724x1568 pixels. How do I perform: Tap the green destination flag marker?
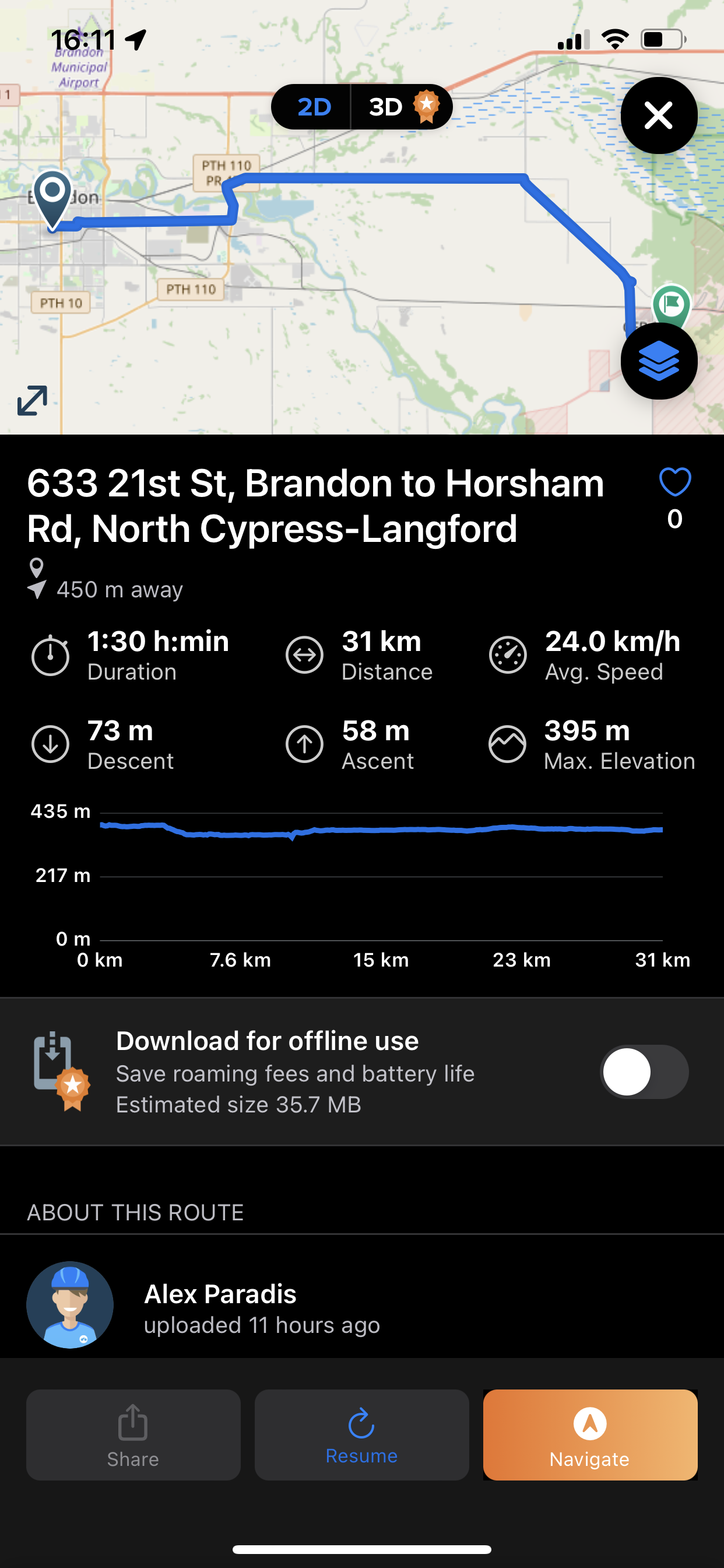click(671, 304)
